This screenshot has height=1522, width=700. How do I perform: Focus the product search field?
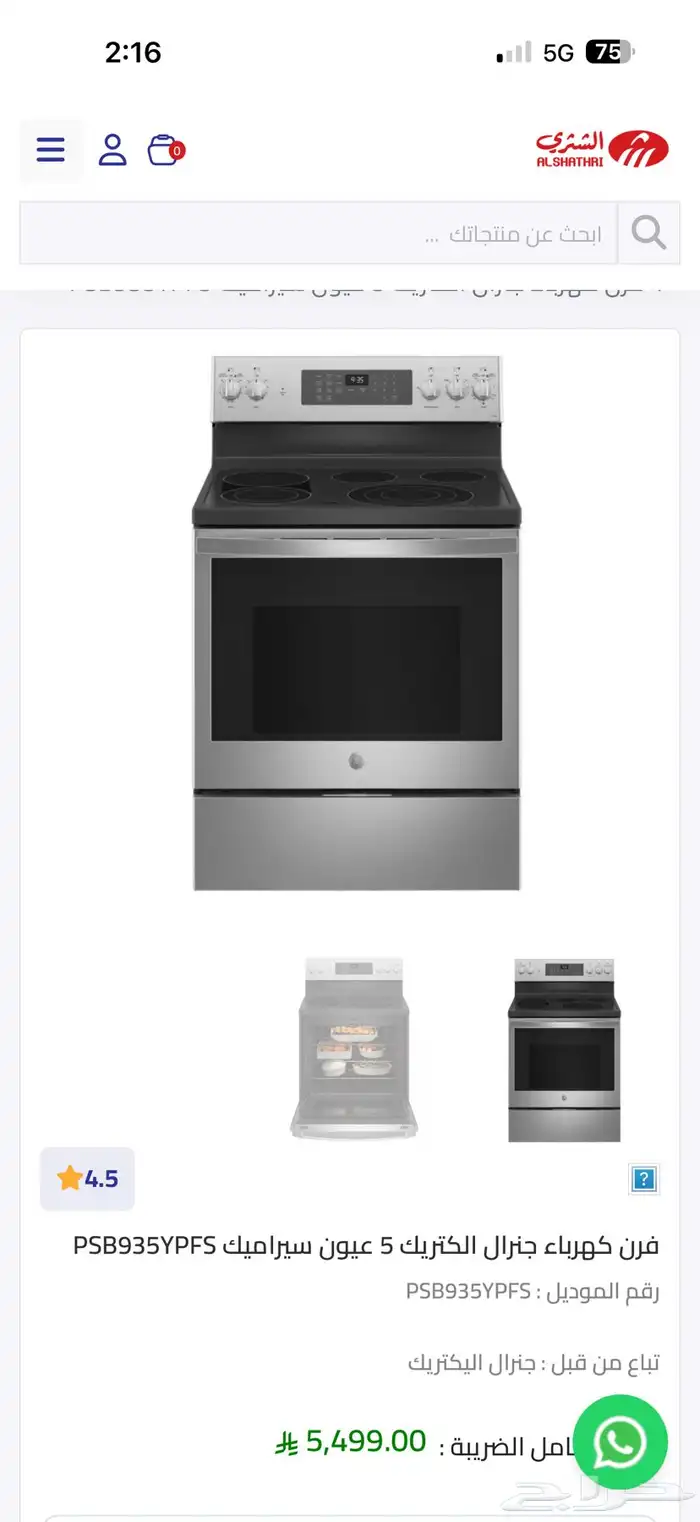click(320, 234)
